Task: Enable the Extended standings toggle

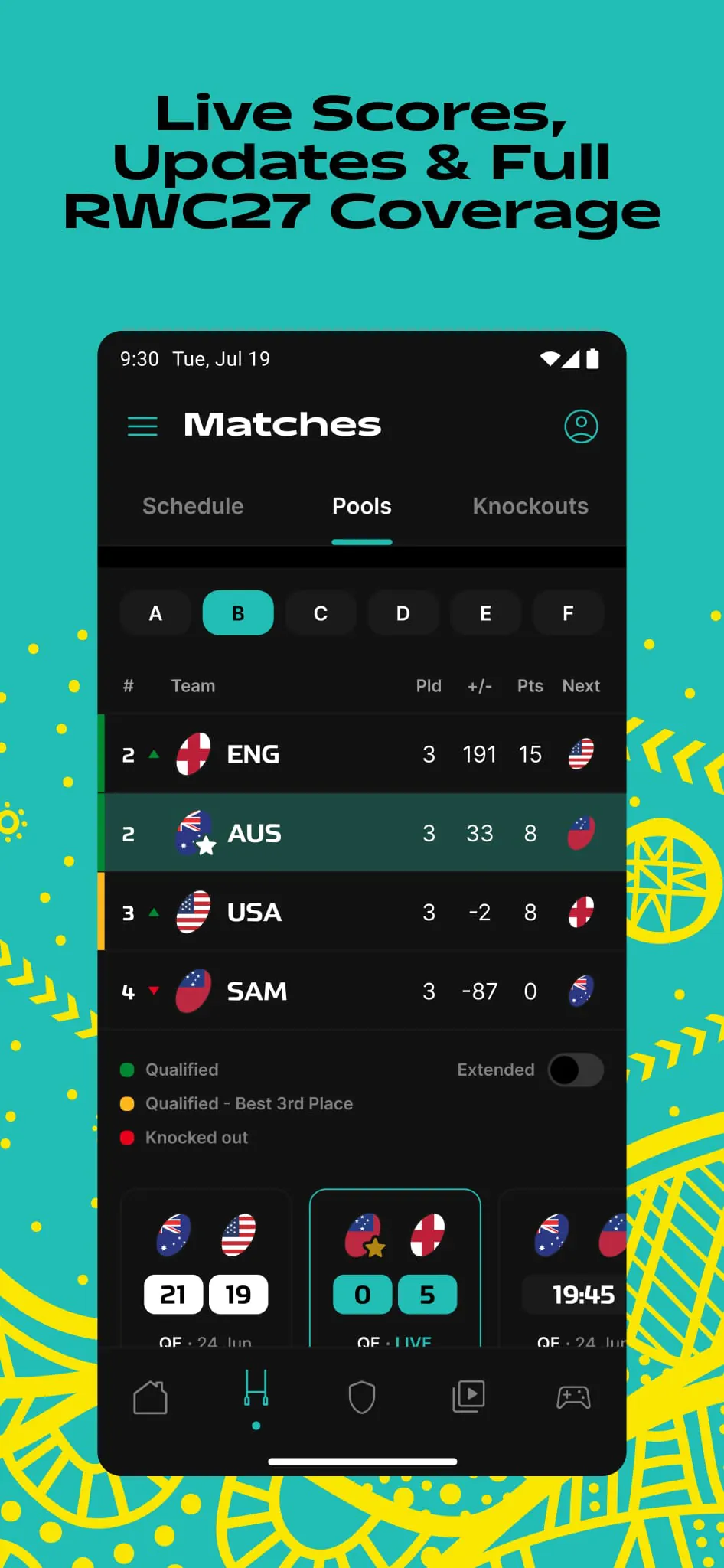Action: (x=576, y=1070)
